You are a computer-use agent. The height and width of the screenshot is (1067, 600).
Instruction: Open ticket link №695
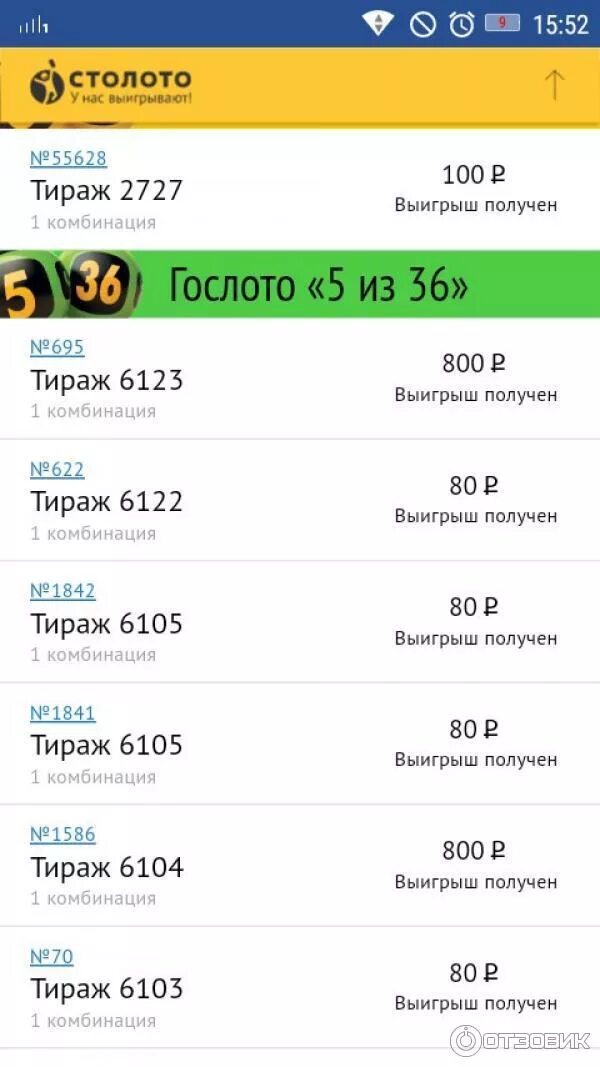click(x=57, y=348)
